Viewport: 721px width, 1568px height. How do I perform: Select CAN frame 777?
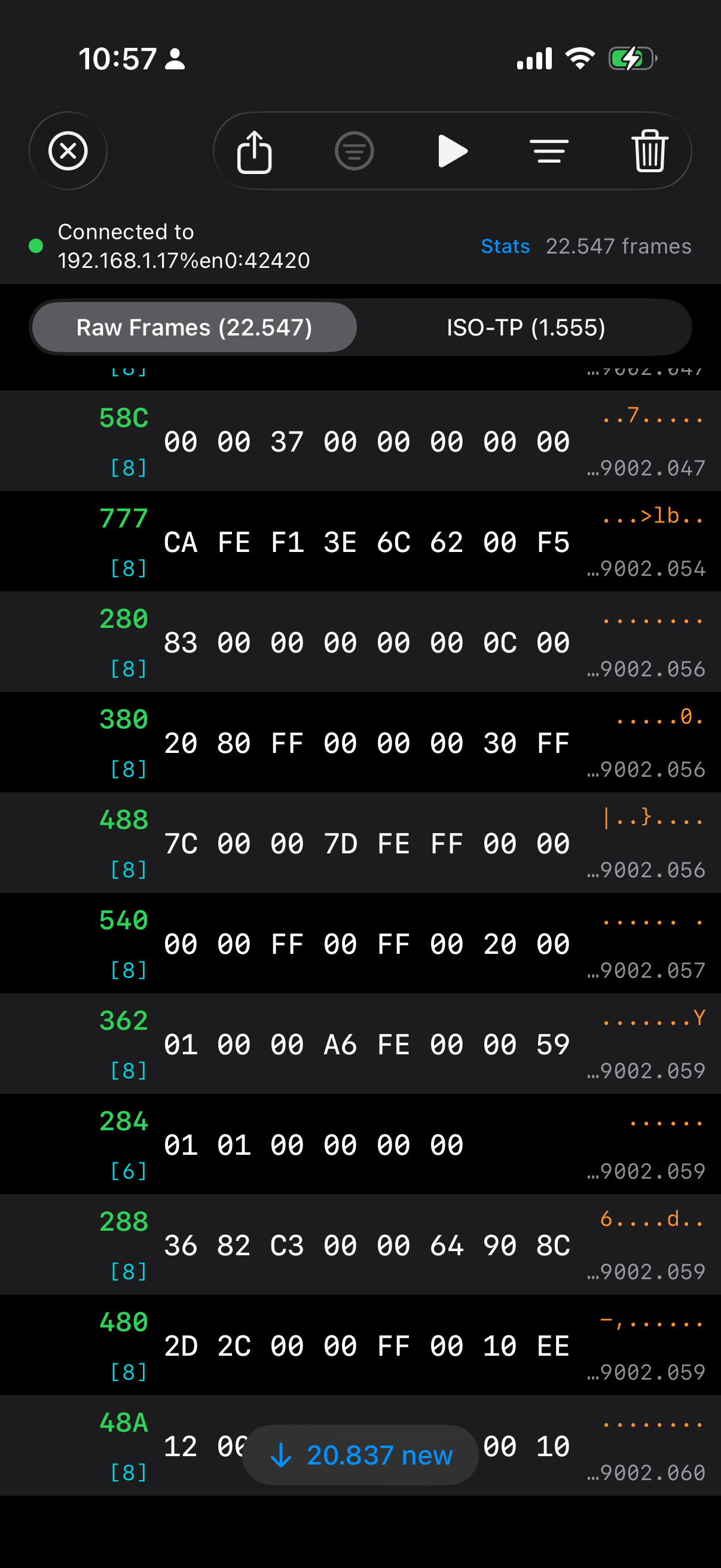pyautogui.click(x=360, y=542)
